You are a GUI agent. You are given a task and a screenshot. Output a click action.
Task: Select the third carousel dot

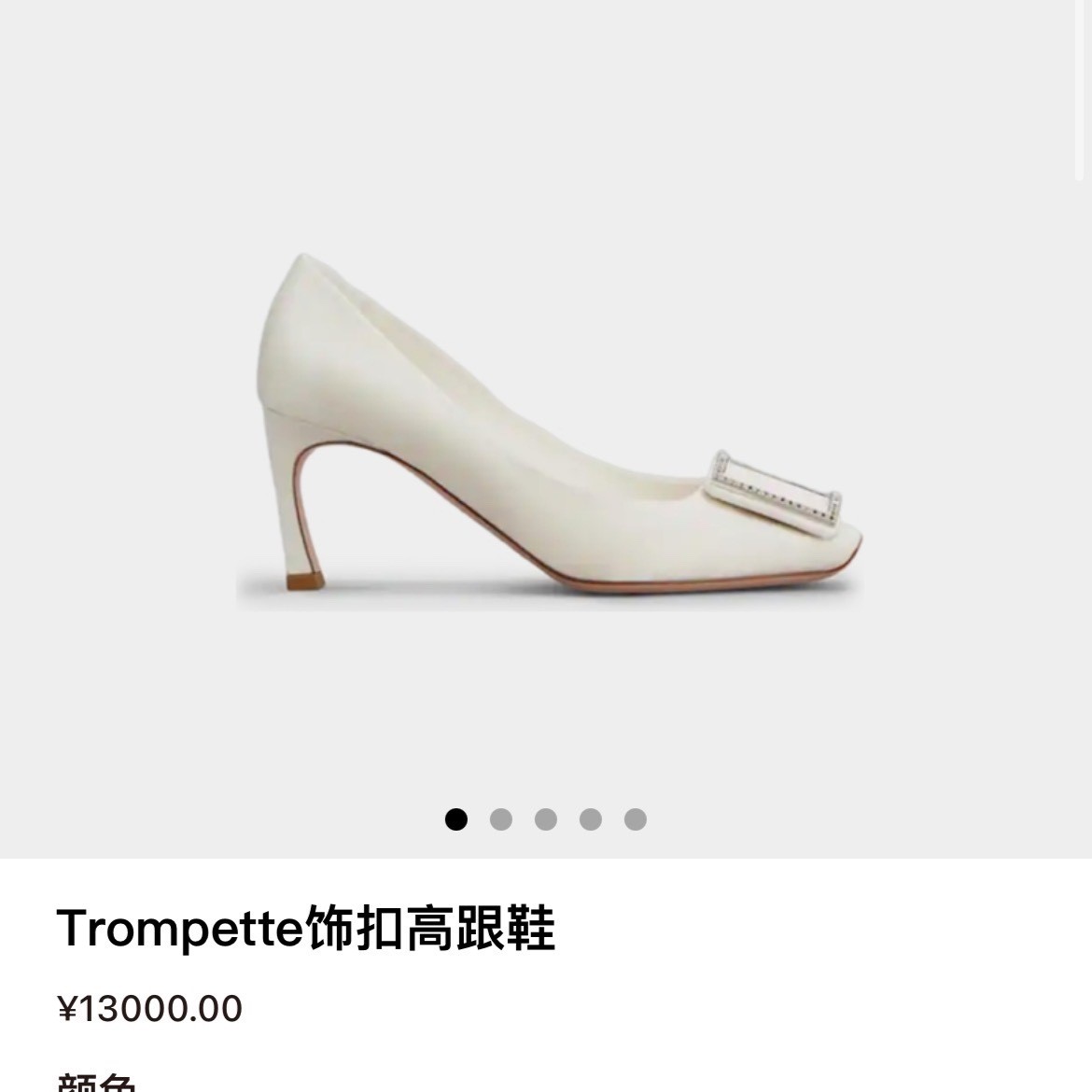(x=546, y=819)
